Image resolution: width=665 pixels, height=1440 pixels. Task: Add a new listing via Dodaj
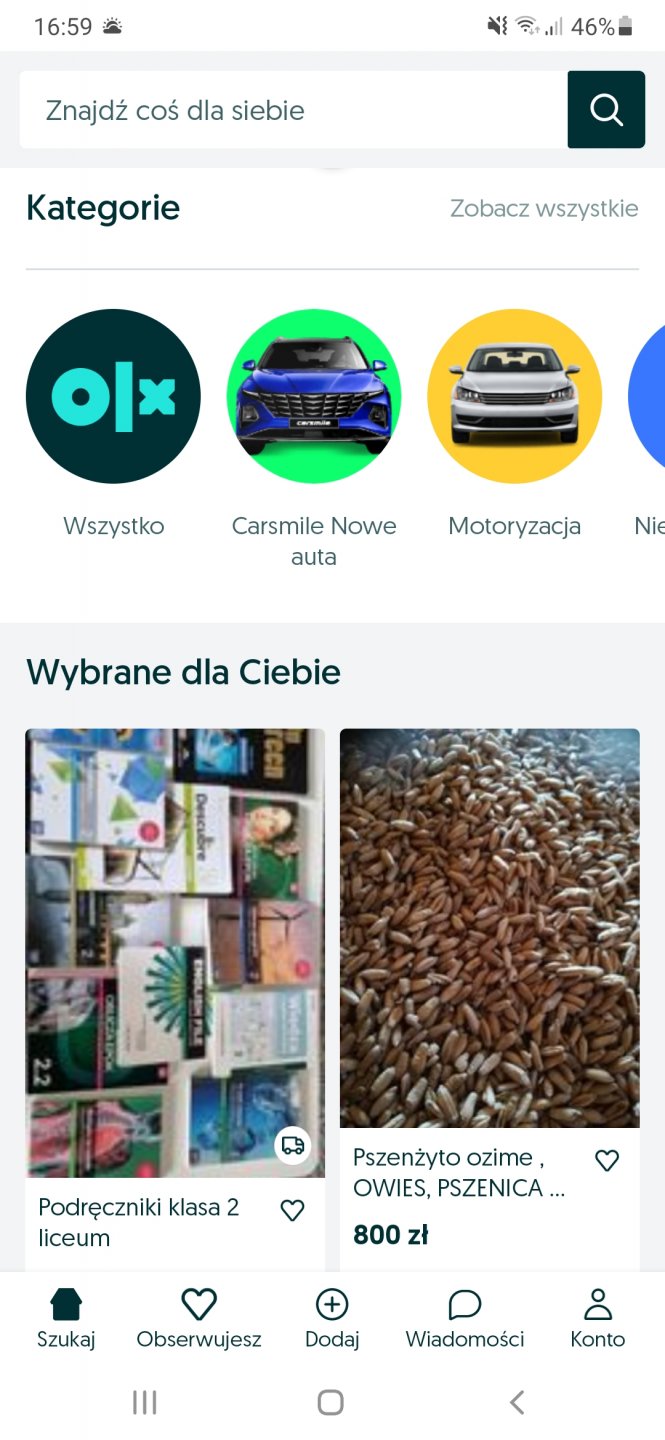pyautogui.click(x=332, y=1319)
